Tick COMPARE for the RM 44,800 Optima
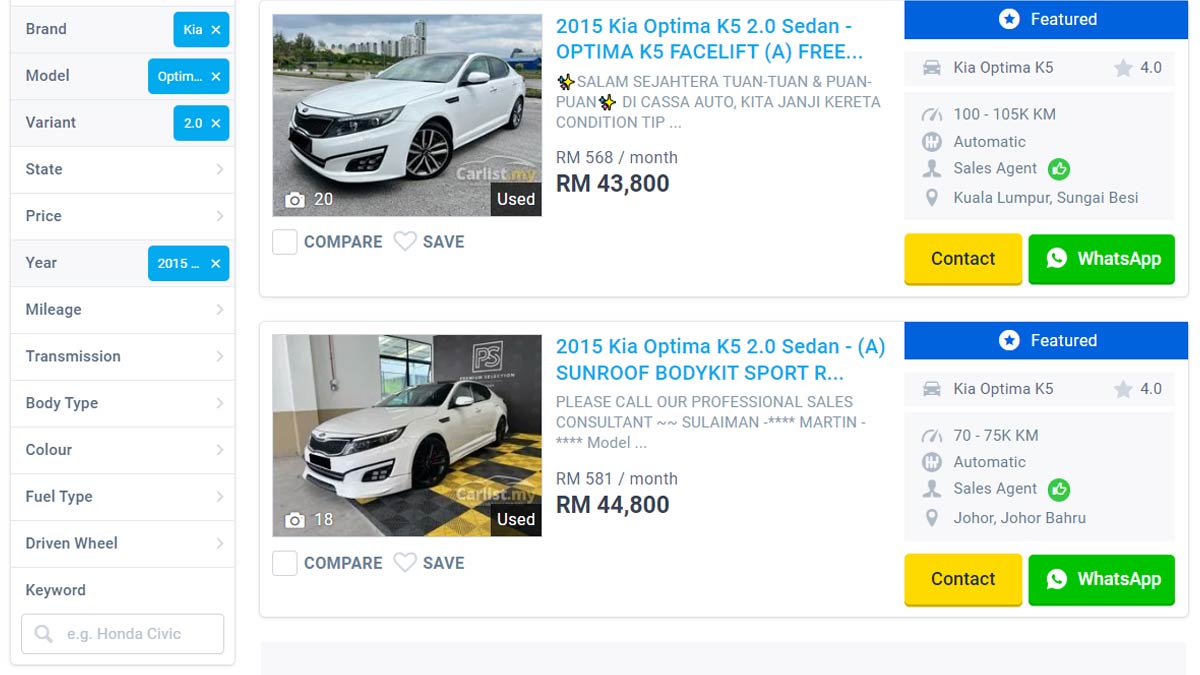 click(285, 563)
